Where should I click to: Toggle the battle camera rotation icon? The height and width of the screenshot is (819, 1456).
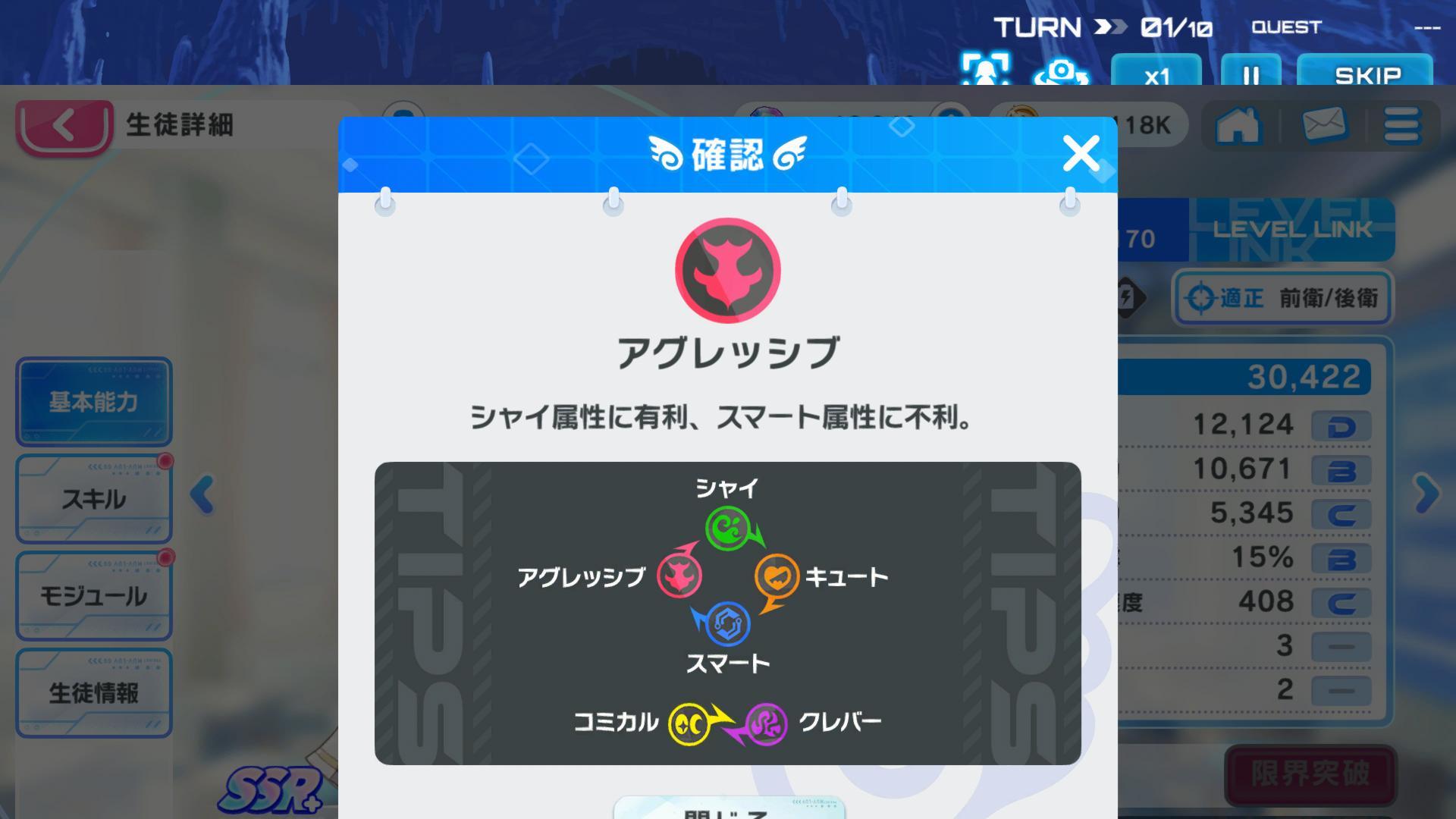[x=1062, y=73]
